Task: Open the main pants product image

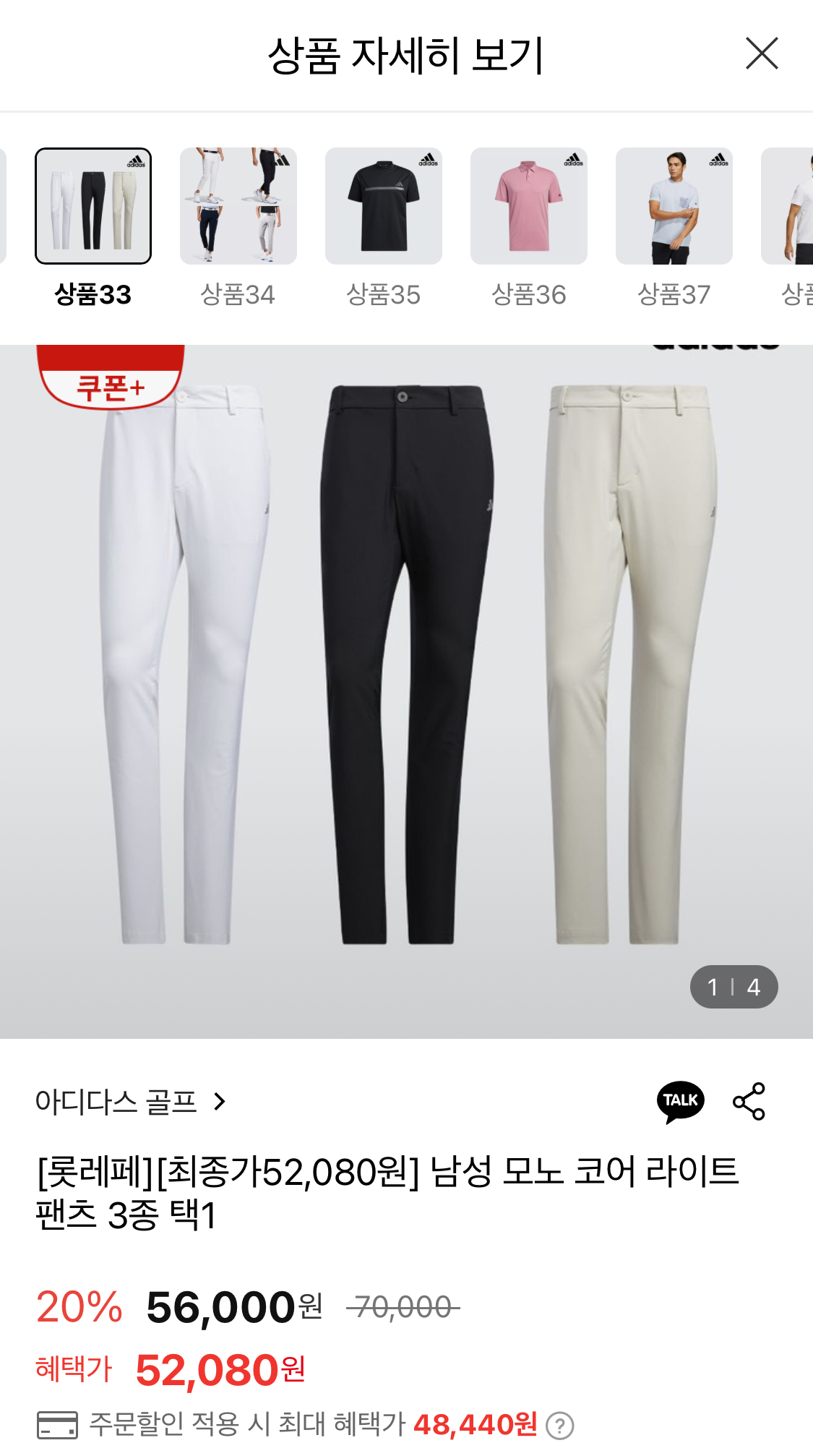Action: tap(406, 665)
